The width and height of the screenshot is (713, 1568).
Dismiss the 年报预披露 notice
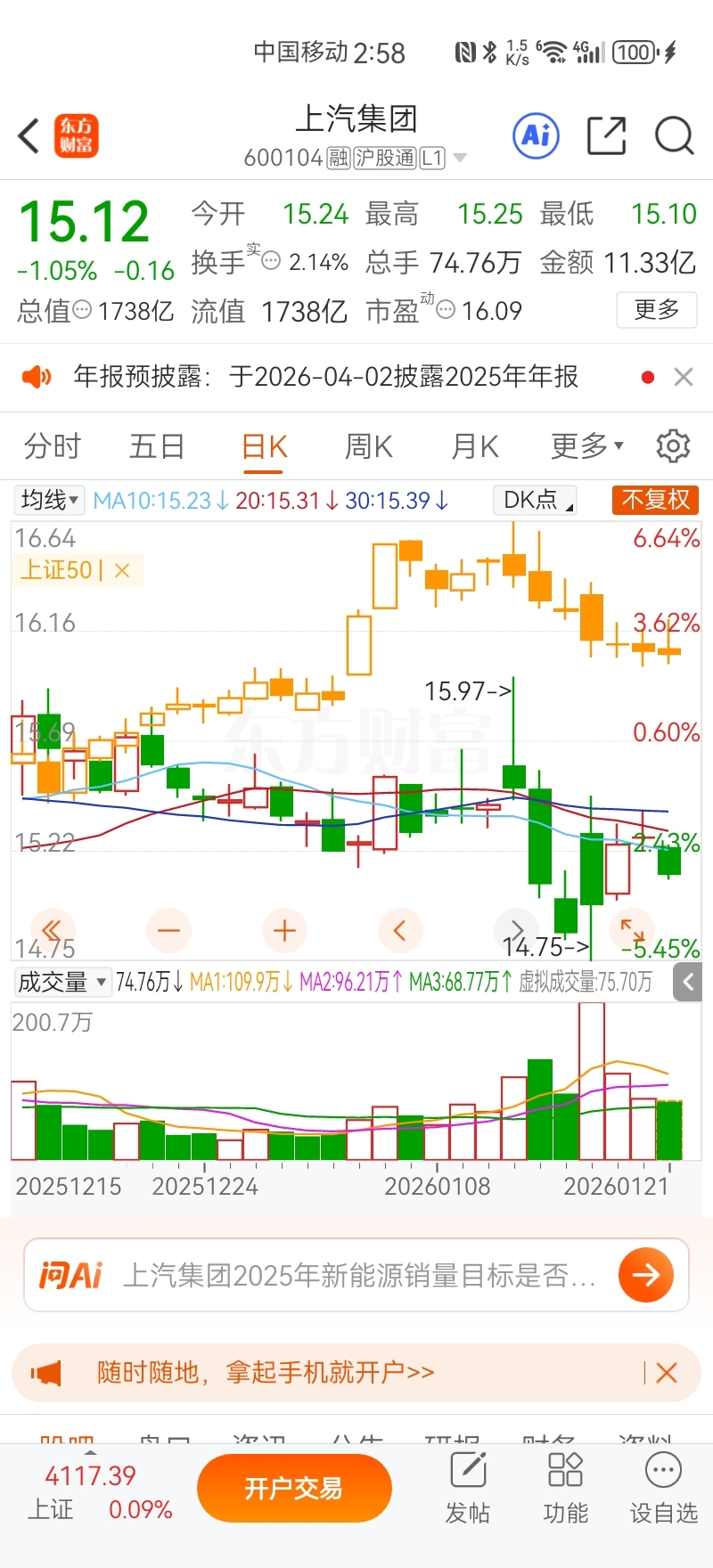[684, 378]
